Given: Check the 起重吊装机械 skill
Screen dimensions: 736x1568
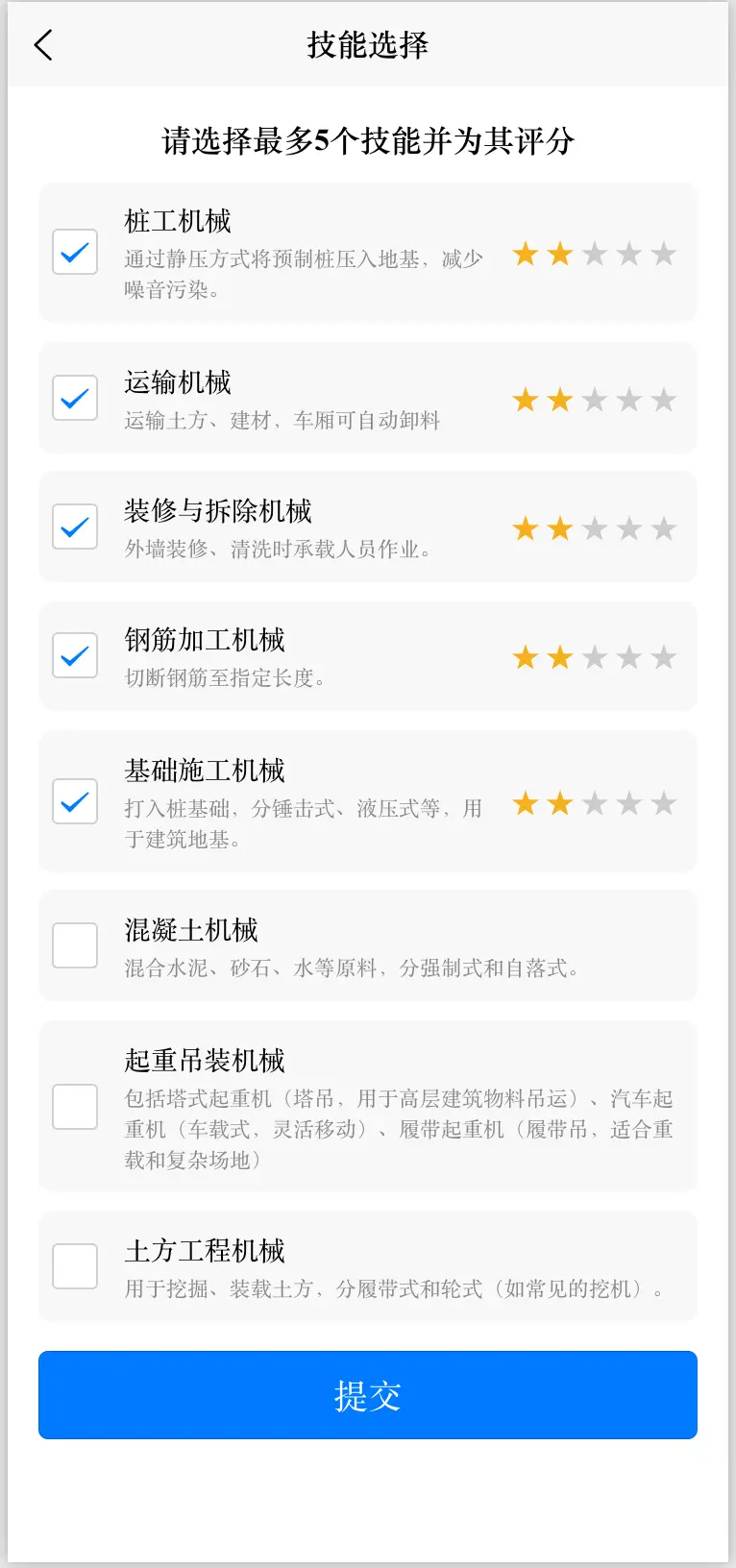Looking at the screenshot, I should tap(75, 1107).
